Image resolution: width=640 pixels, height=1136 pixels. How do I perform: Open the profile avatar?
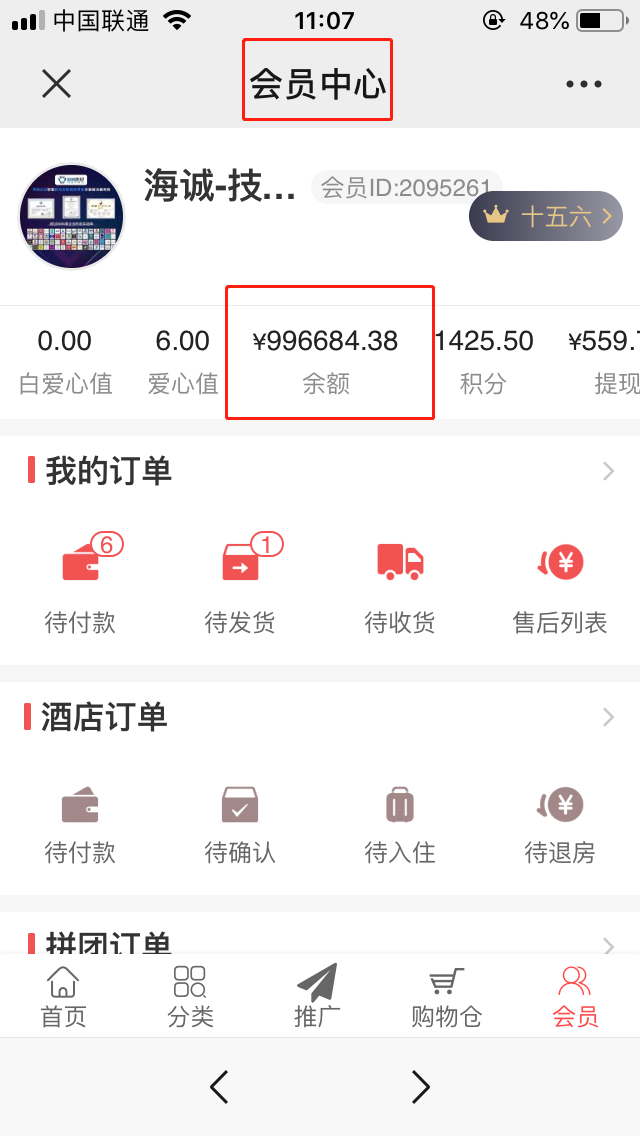[71, 216]
